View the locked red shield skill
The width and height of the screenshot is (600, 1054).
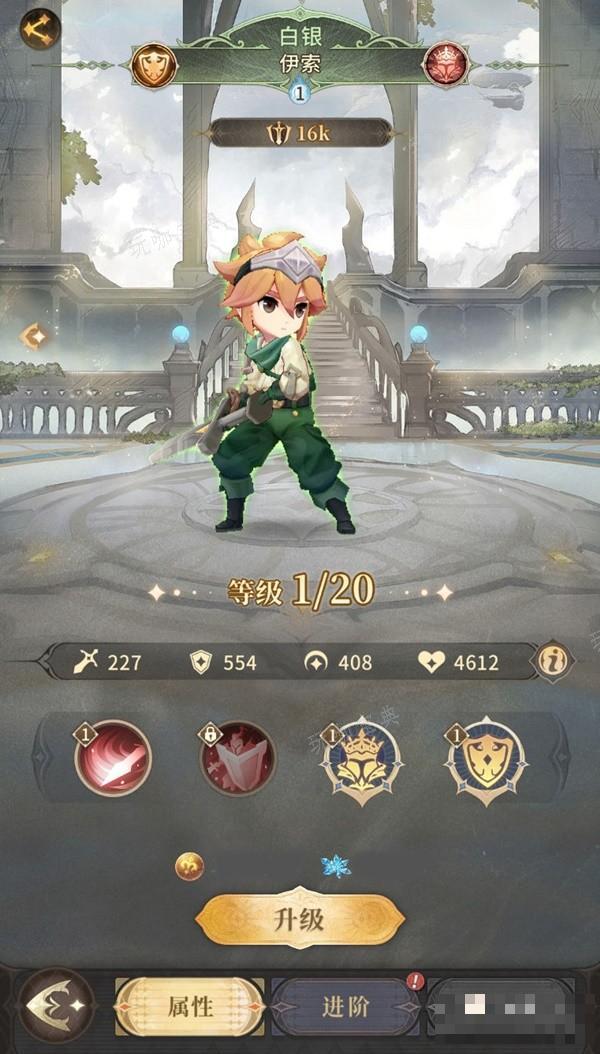coord(237,758)
